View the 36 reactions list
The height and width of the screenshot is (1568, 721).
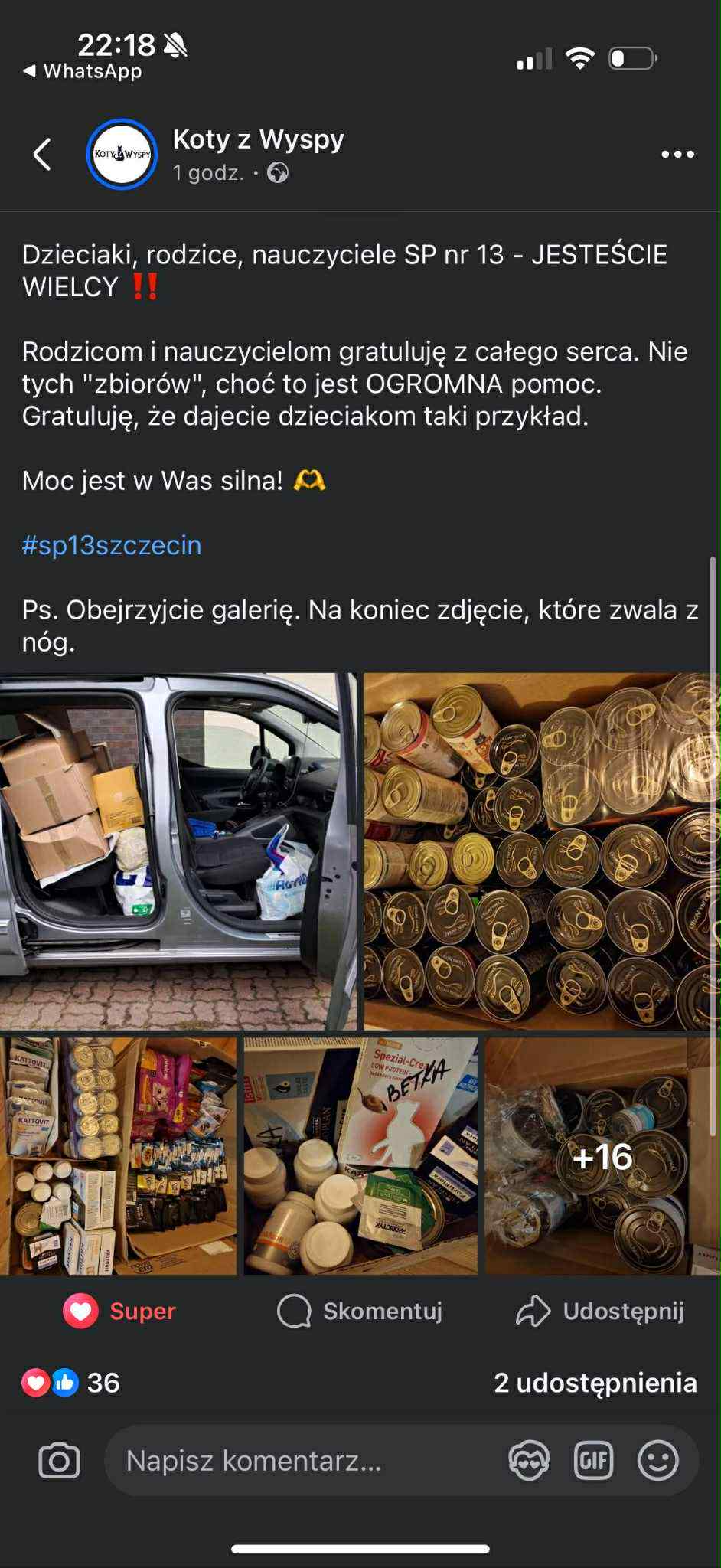point(71,1383)
